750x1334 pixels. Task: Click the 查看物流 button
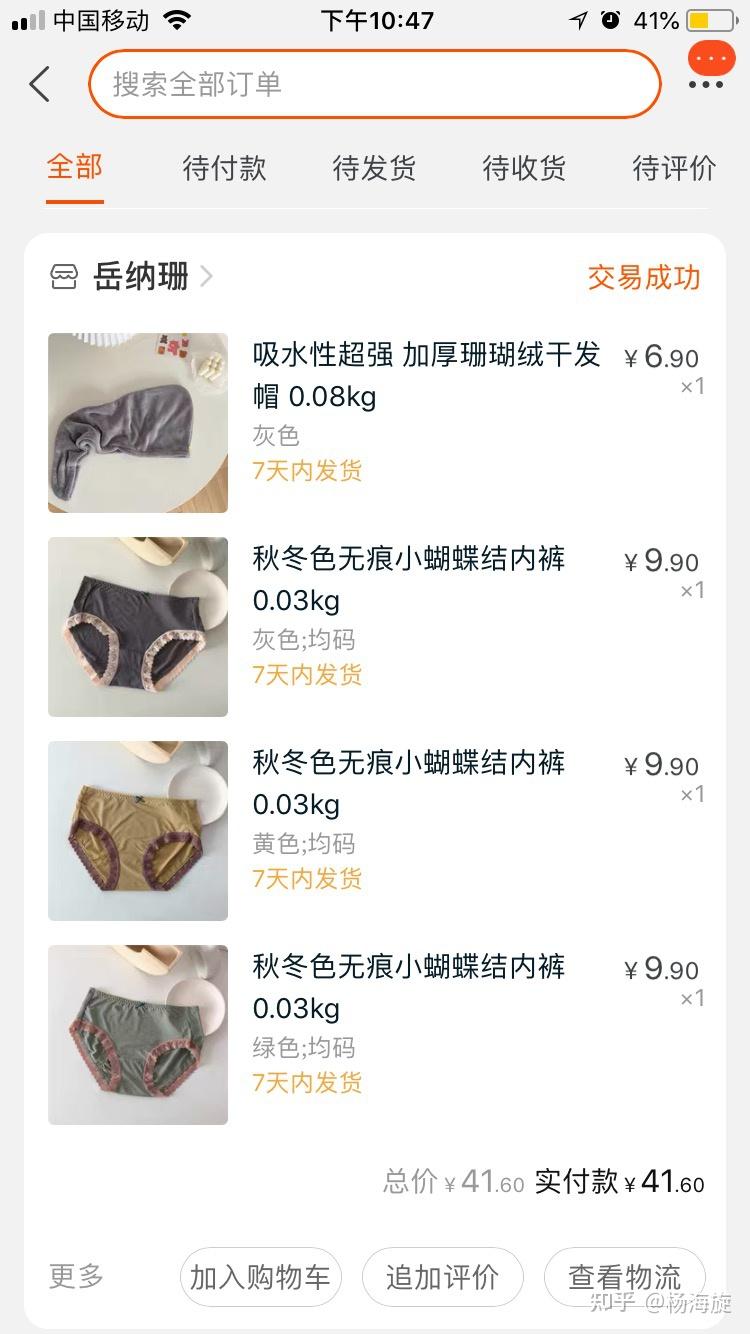(x=624, y=1277)
